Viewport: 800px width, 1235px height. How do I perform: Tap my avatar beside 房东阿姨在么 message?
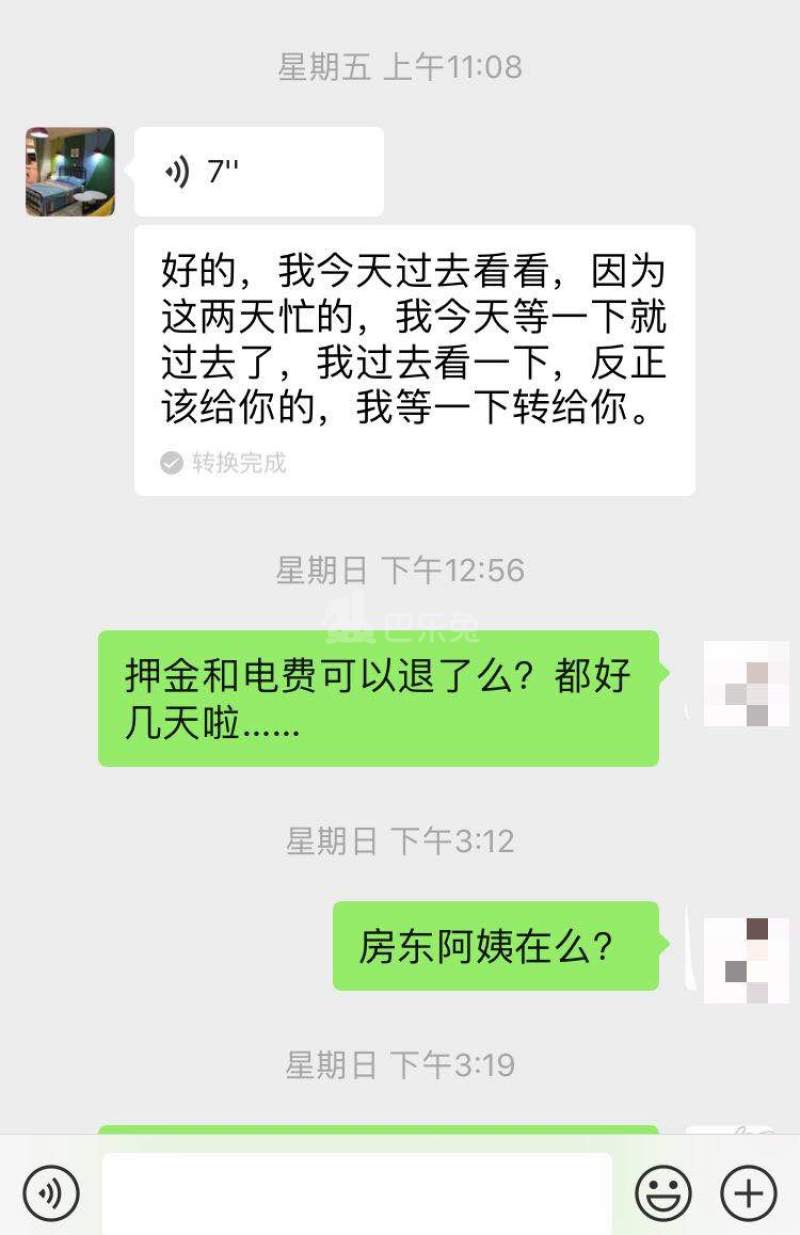[x=746, y=960]
